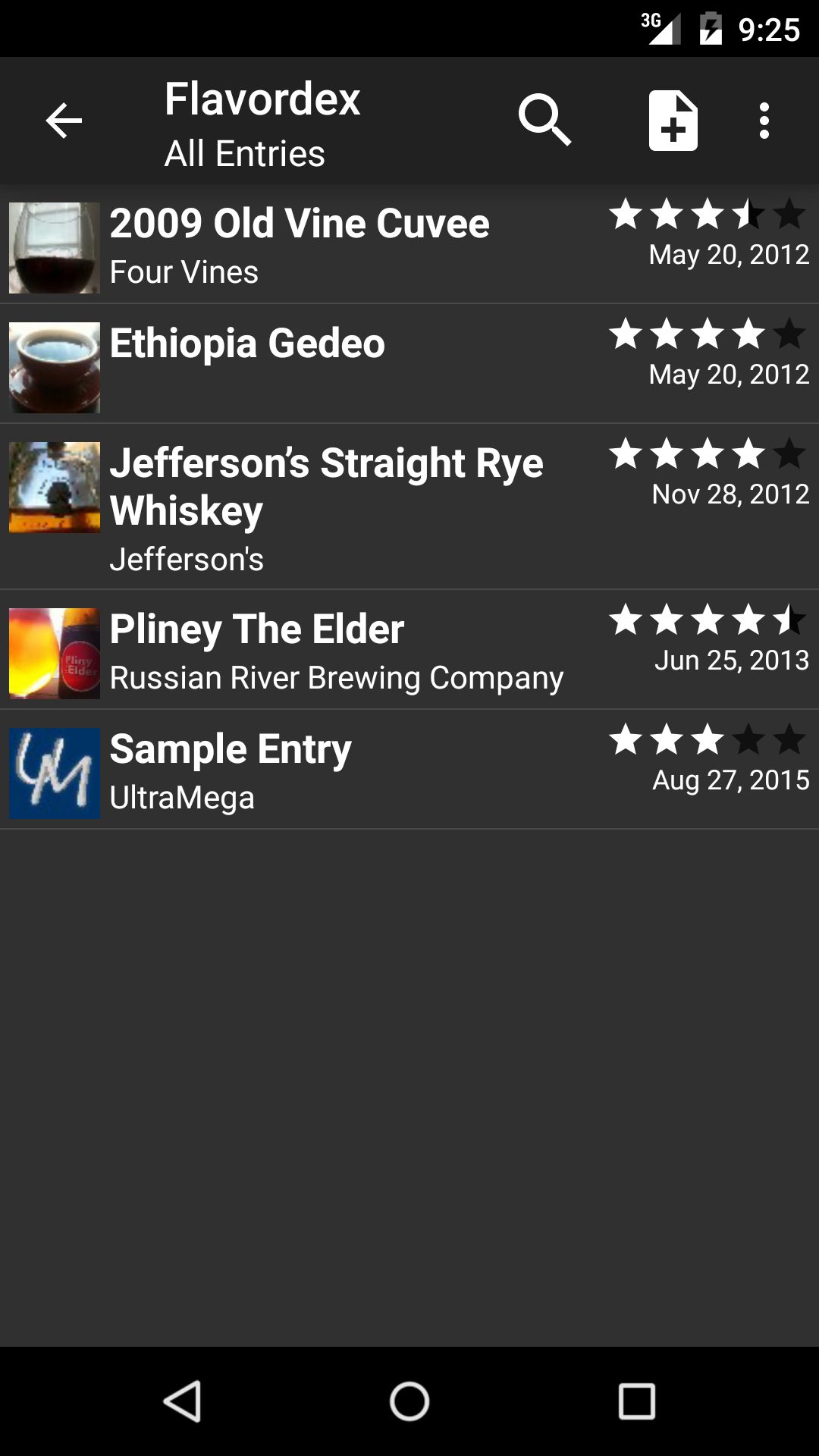Add a new entry
The width and height of the screenshot is (819, 1456).
click(673, 121)
